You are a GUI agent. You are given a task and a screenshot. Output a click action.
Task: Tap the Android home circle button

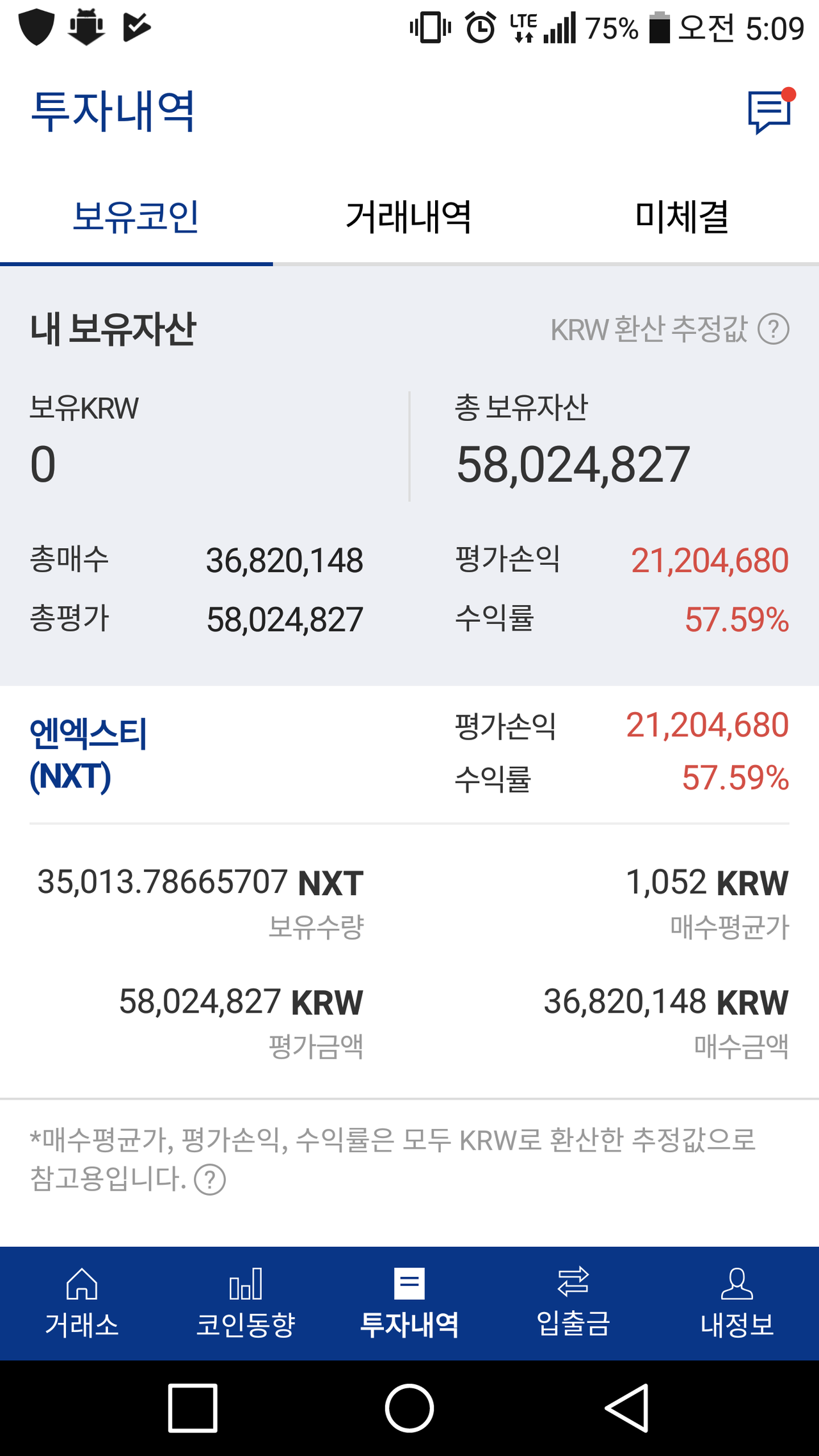point(409,1407)
